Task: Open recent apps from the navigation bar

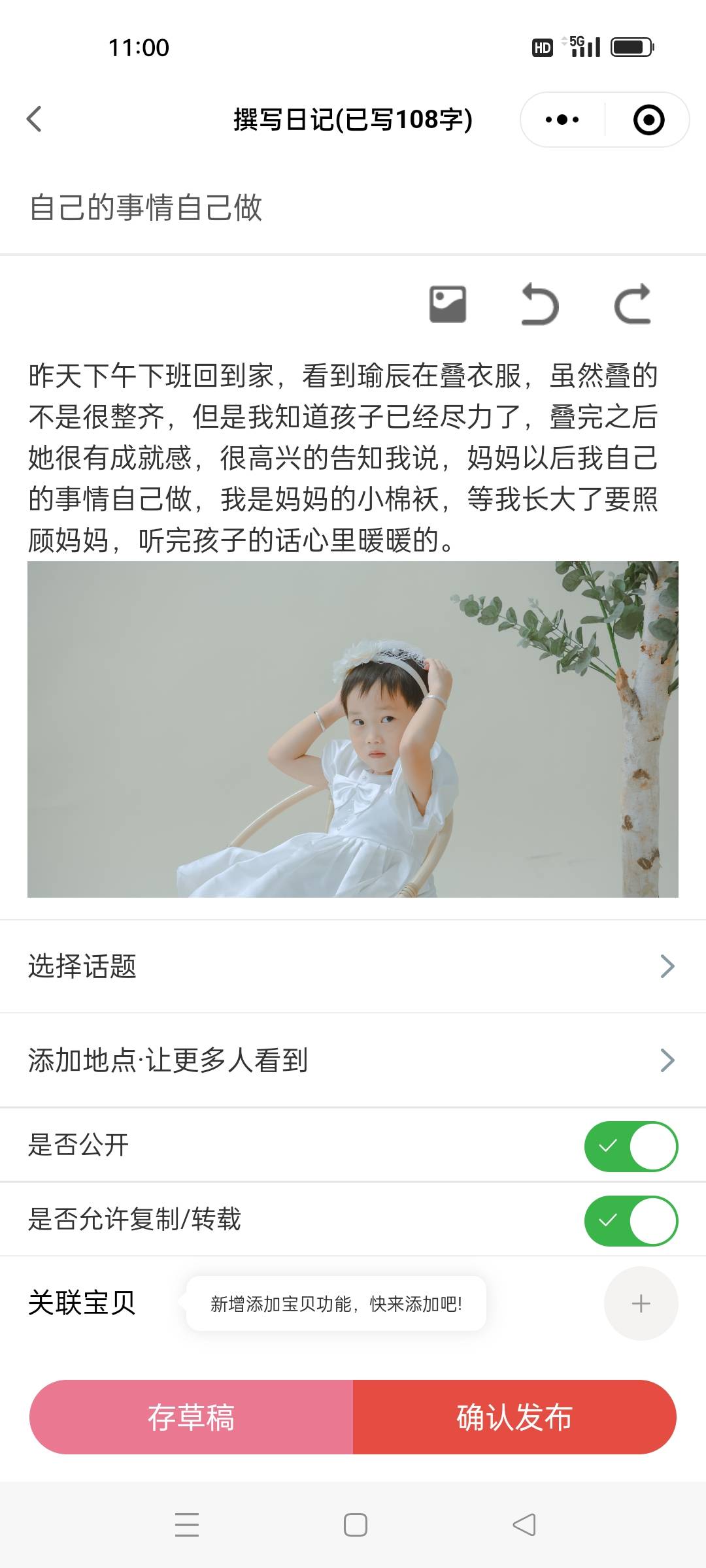Action: pos(187,1525)
